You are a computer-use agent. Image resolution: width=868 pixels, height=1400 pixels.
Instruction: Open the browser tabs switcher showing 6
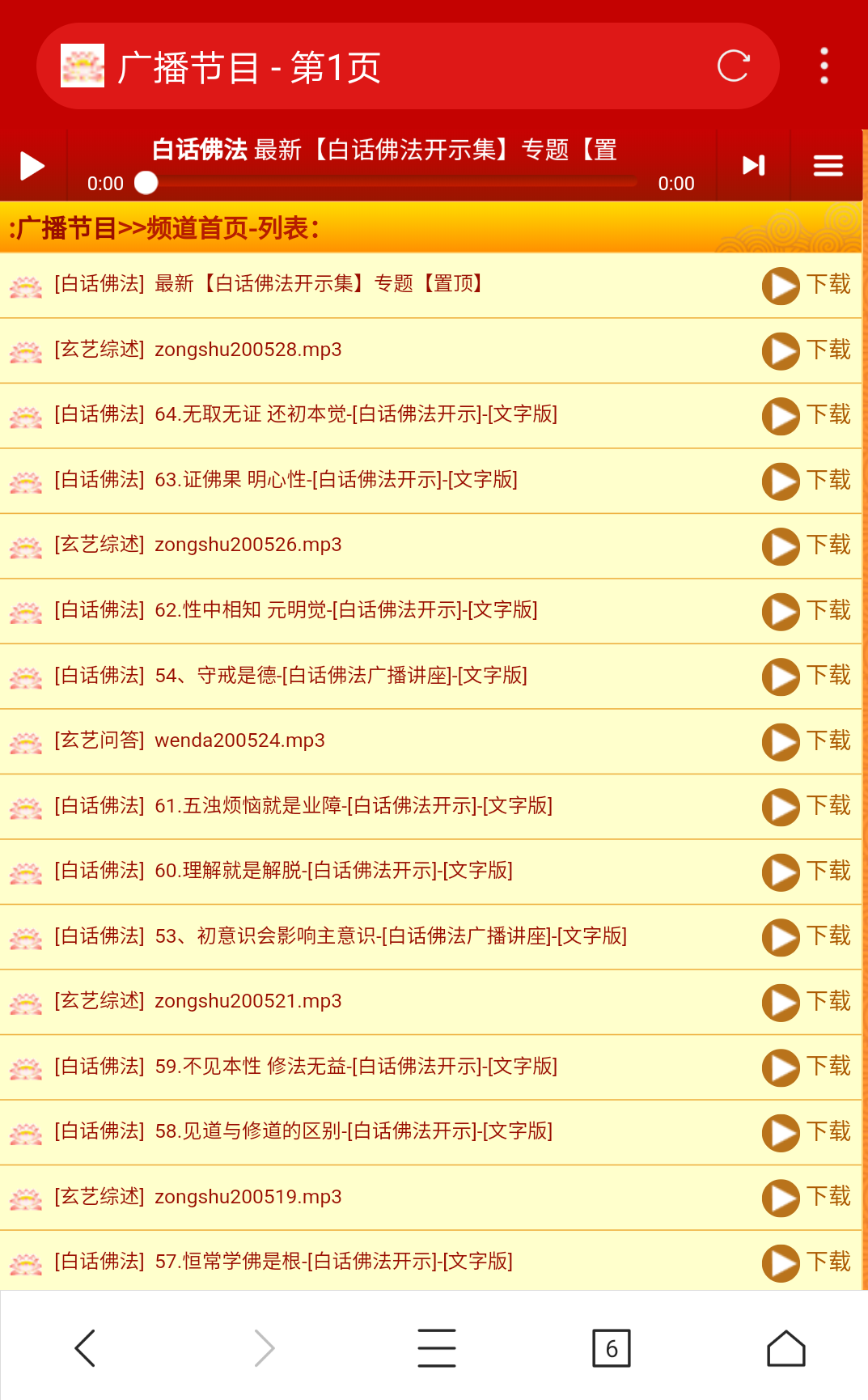pos(612,1348)
